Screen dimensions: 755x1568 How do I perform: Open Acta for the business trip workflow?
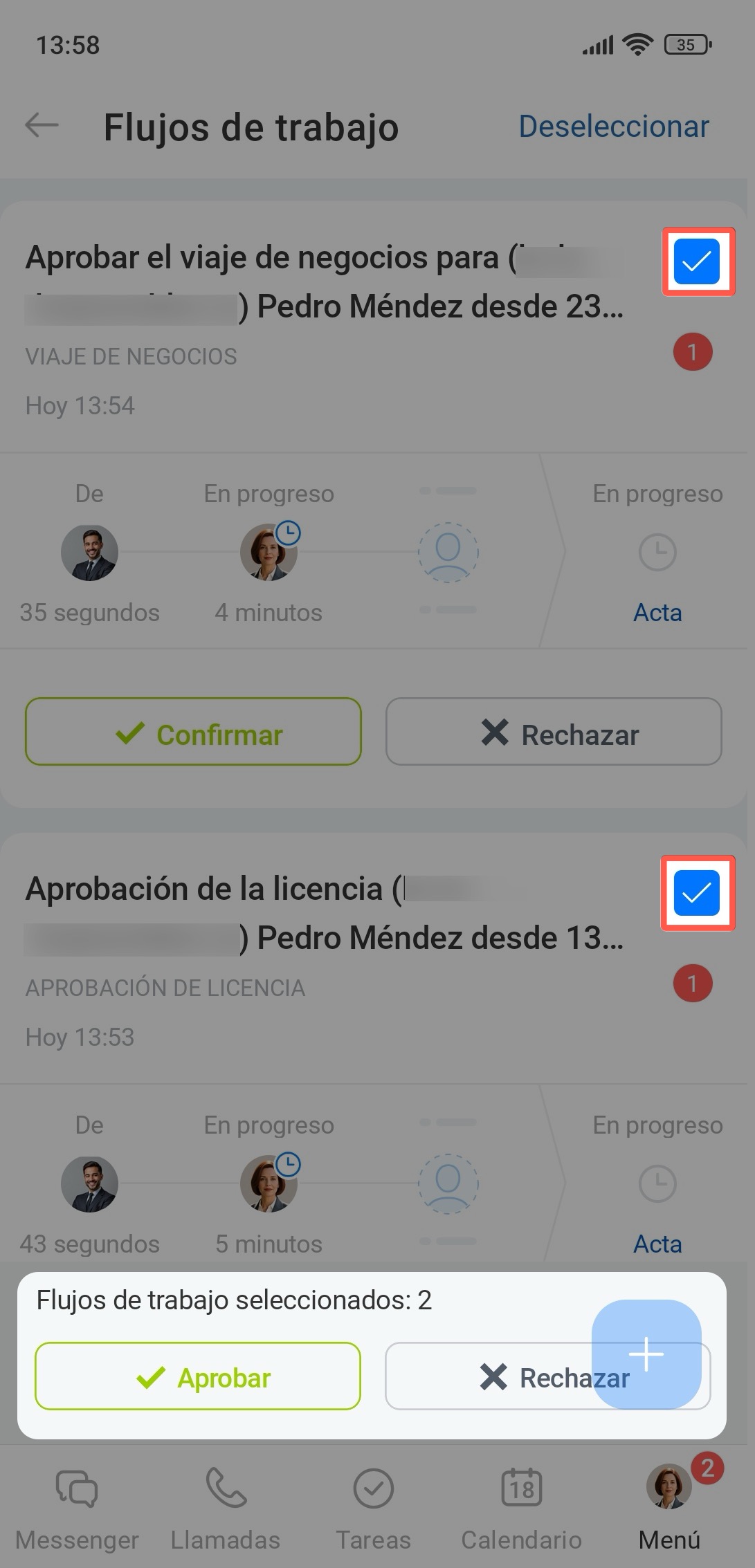(657, 613)
